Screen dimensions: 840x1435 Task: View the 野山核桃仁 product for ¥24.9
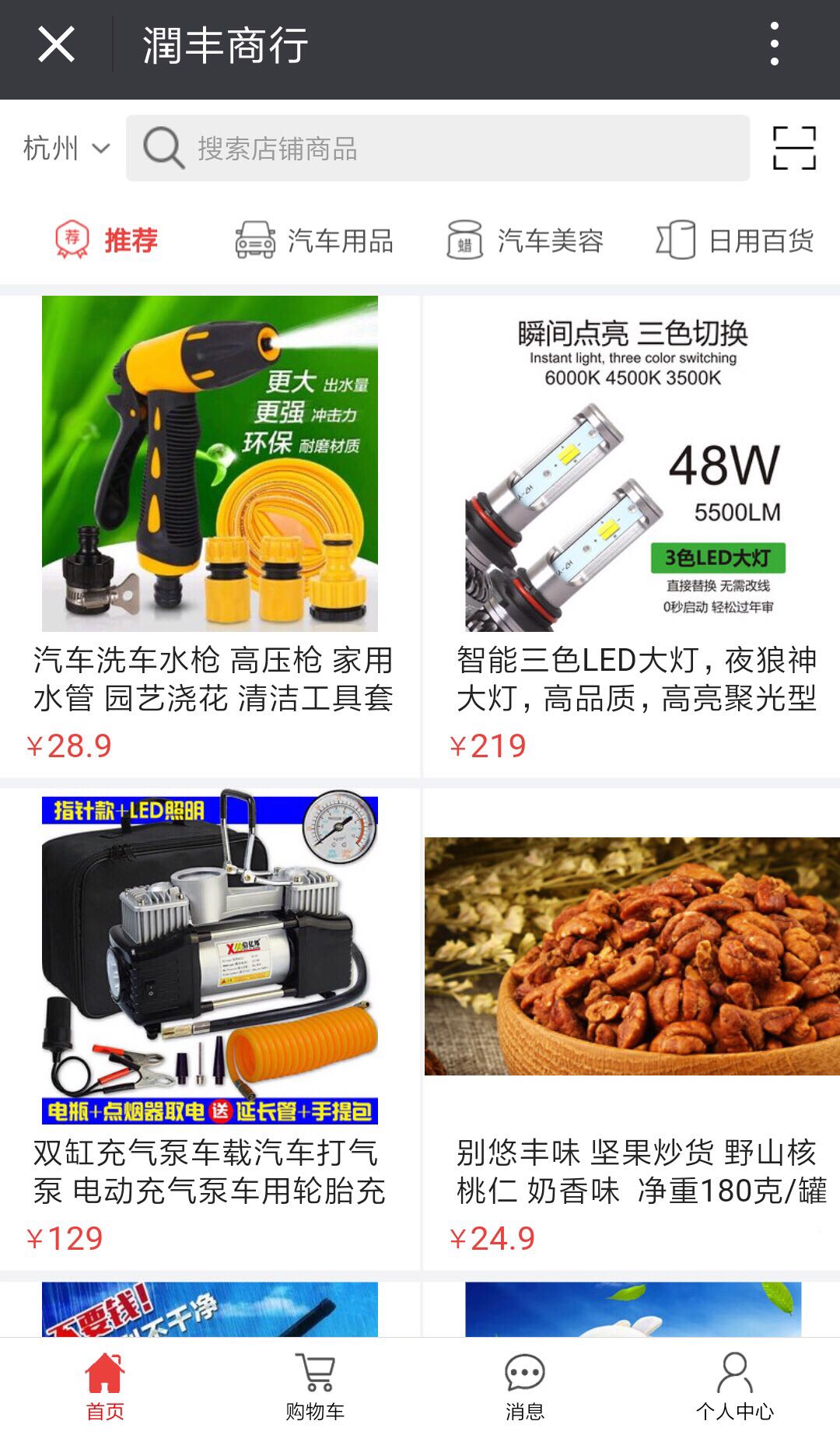(632, 1029)
